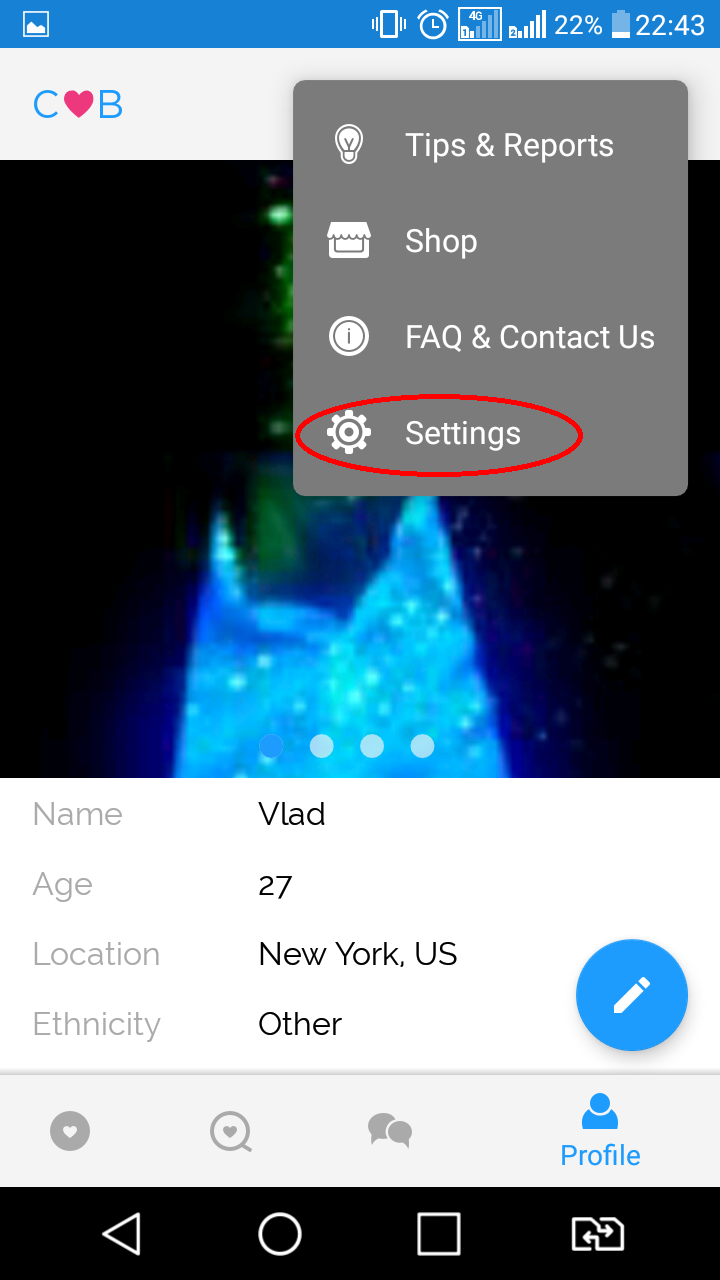Open Tips & Reports from the menu
The width and height of the screenshot is (720, 1280).
490,145
